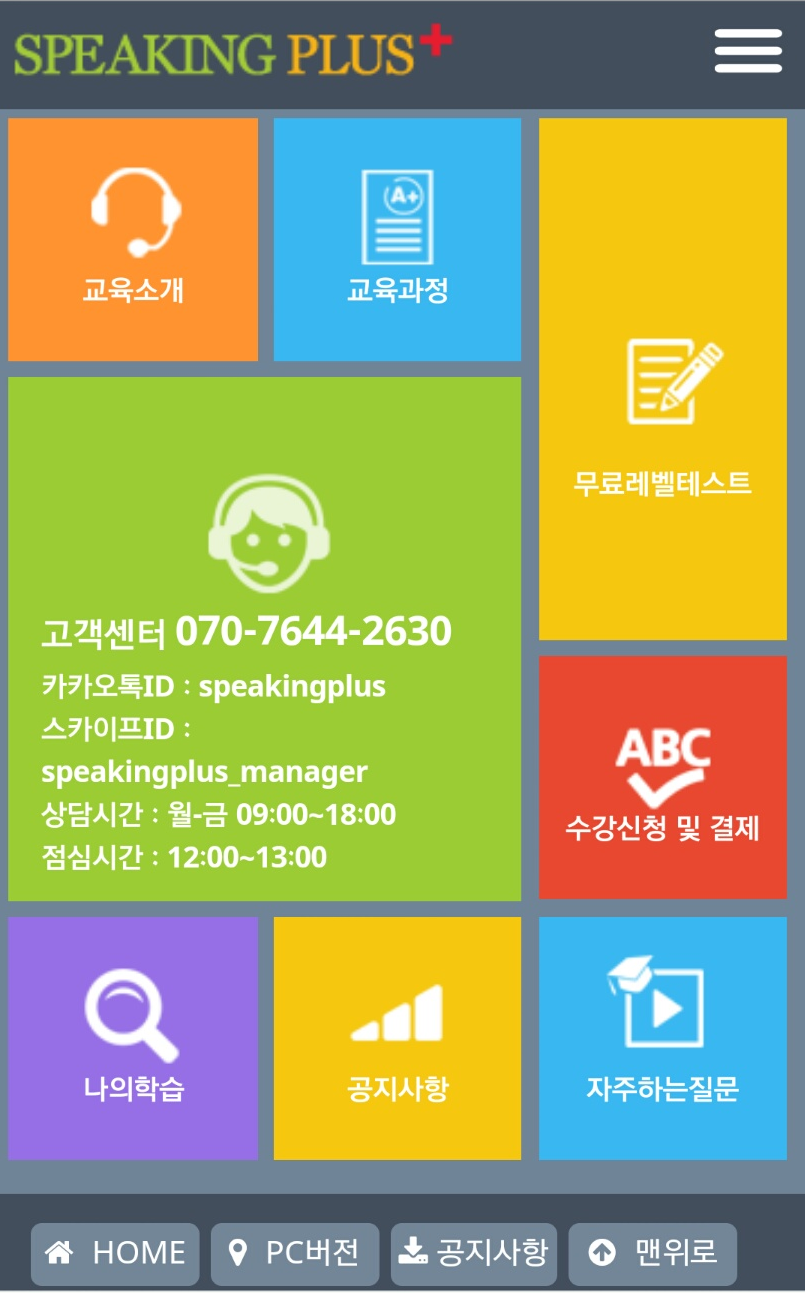The width and height of the screenshot is (805, 1293).
Task: Open the 교육소개 tile
Action: click(133, 239)
